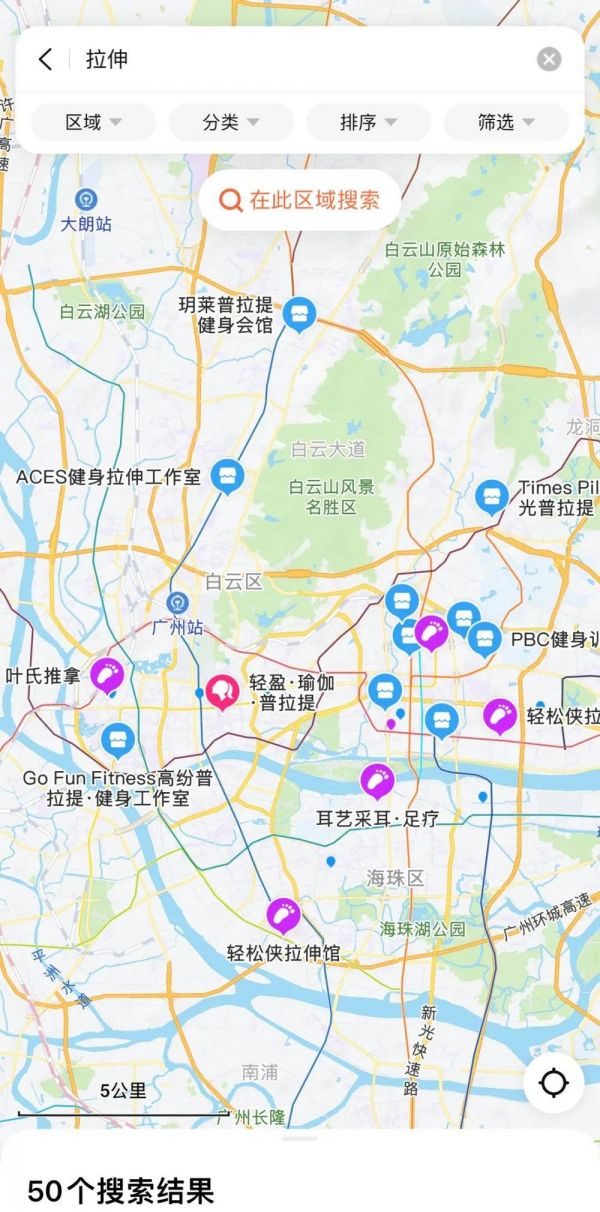
Task: Recenter map with the locate button
Action: point(553,1083)
